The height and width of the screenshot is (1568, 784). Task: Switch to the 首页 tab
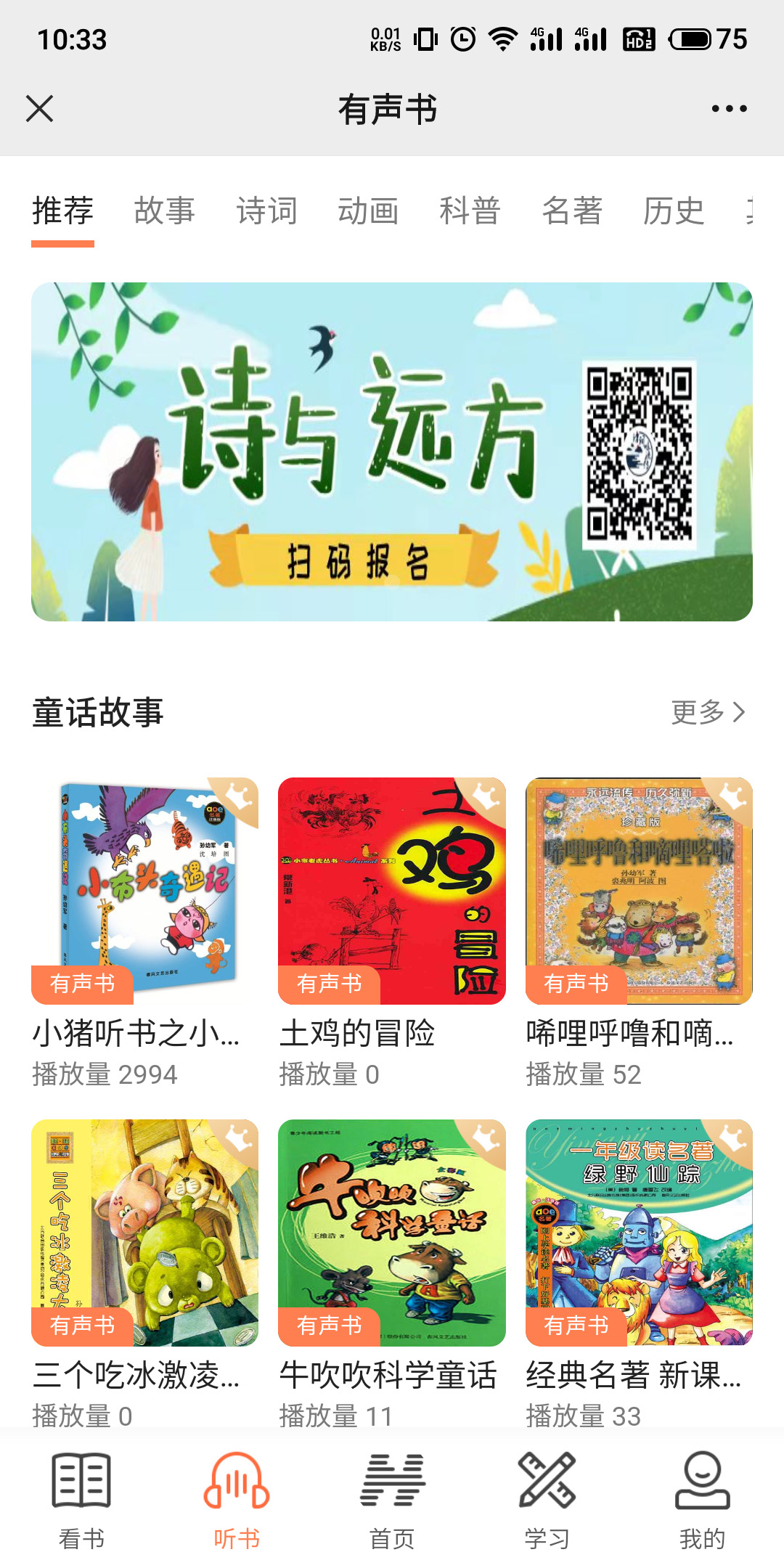point(392,1500)
